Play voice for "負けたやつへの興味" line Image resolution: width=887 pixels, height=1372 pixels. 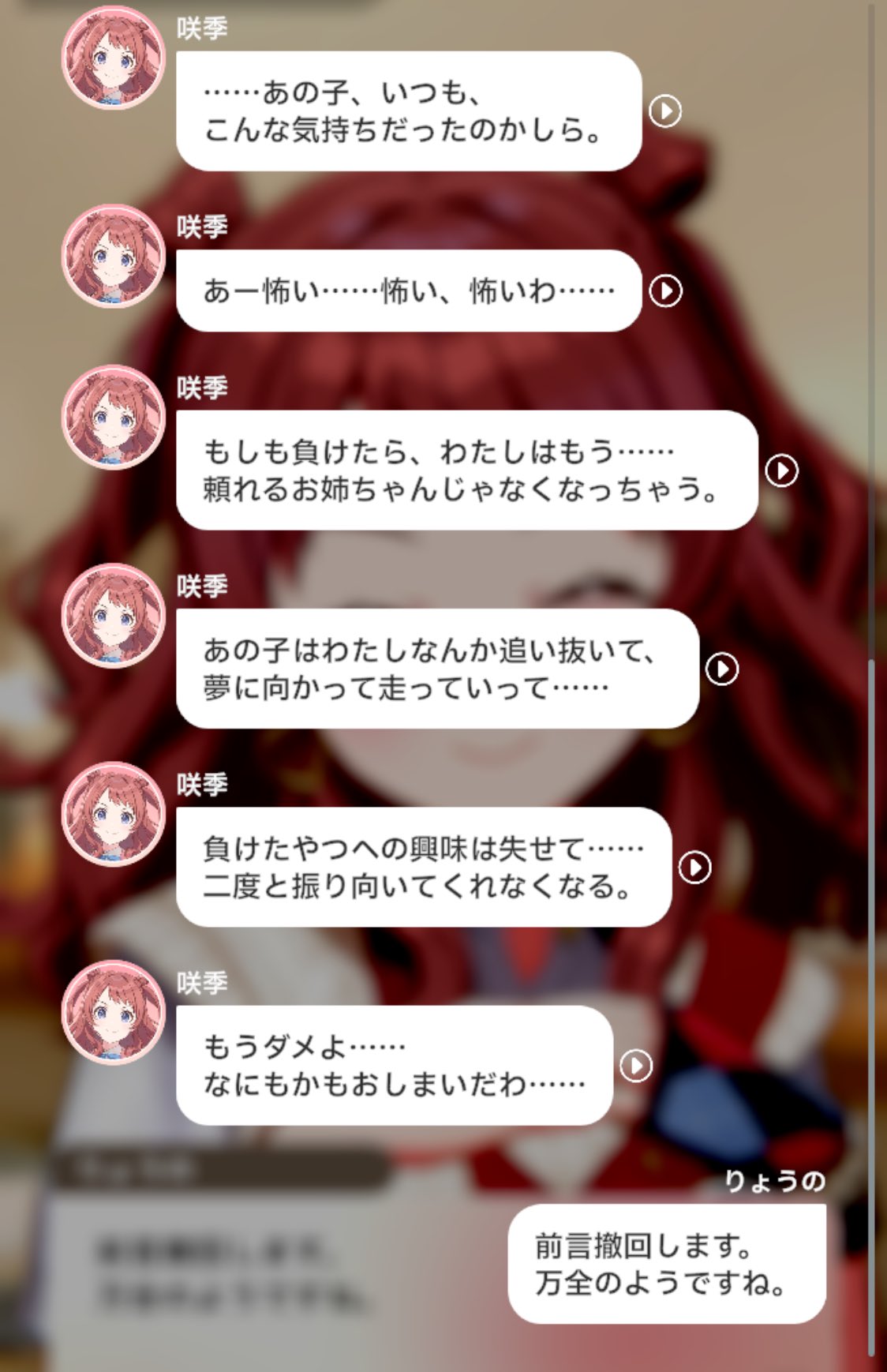pos(694,867)
